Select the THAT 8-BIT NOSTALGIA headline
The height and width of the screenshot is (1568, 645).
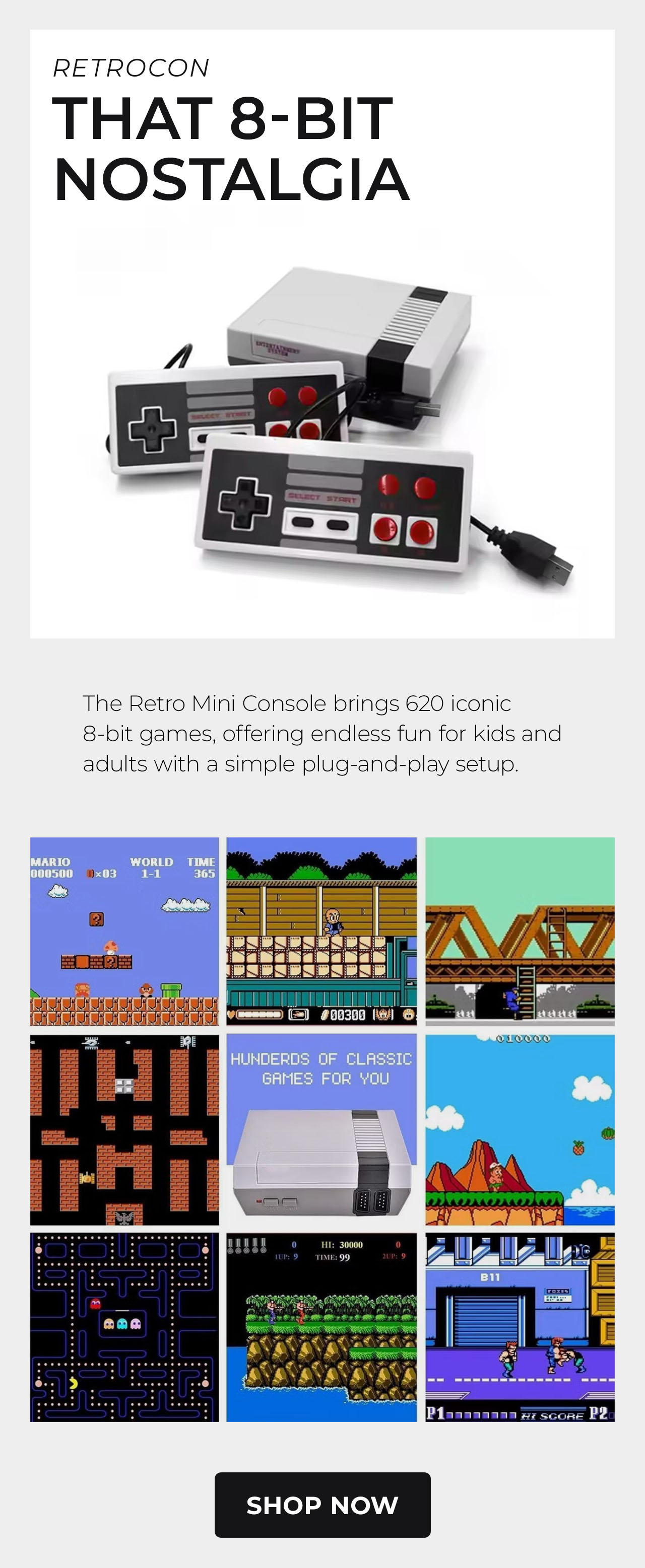click(234, 146)
